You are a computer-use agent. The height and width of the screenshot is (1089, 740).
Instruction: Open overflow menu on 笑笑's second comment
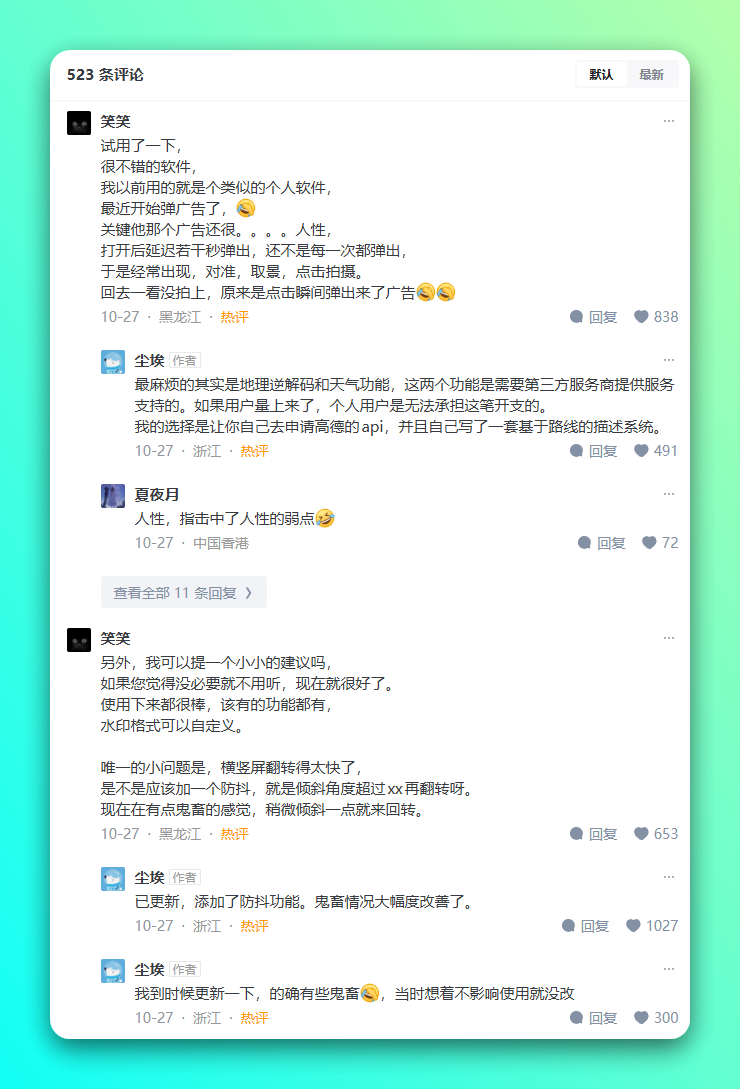(x=669, y=638)
